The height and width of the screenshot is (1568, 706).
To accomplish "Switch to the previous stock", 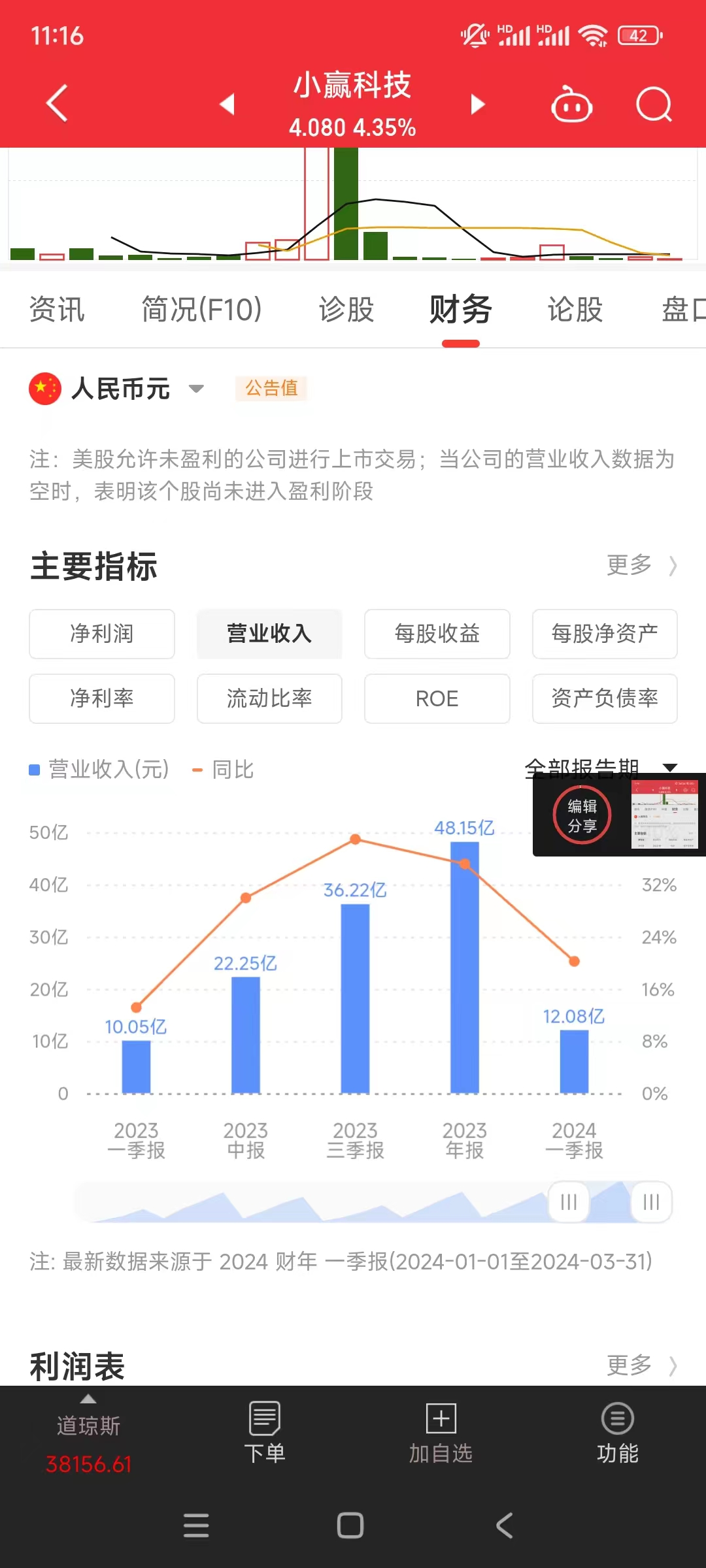I will pyautogui.click(x=227, y=104).
